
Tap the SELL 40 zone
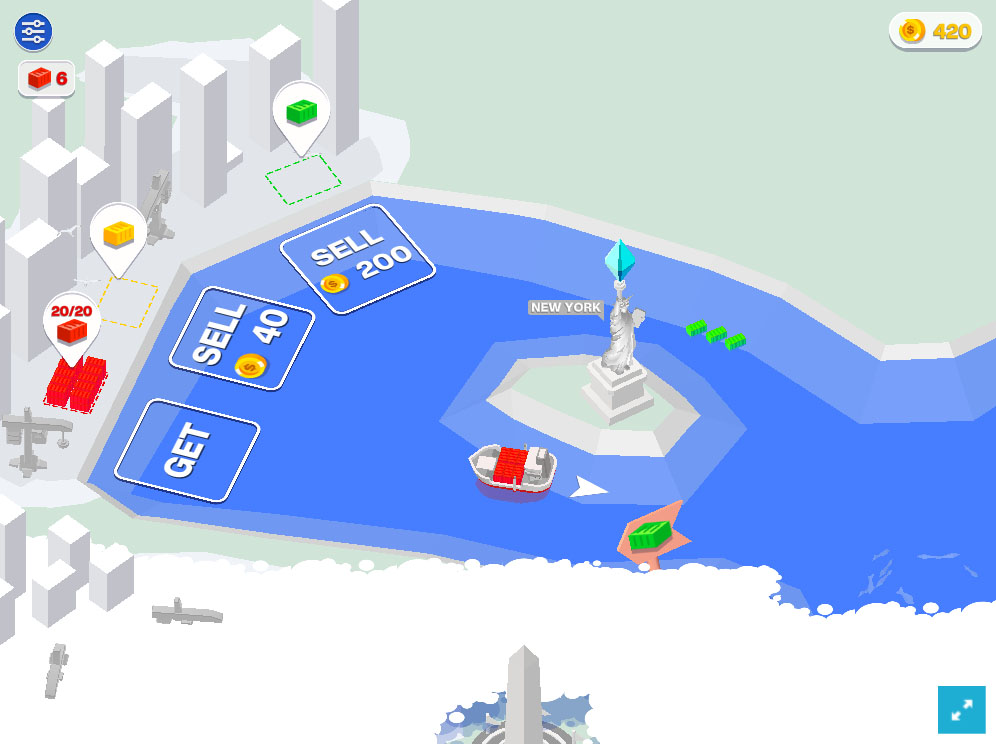click(x=242, y=337)
